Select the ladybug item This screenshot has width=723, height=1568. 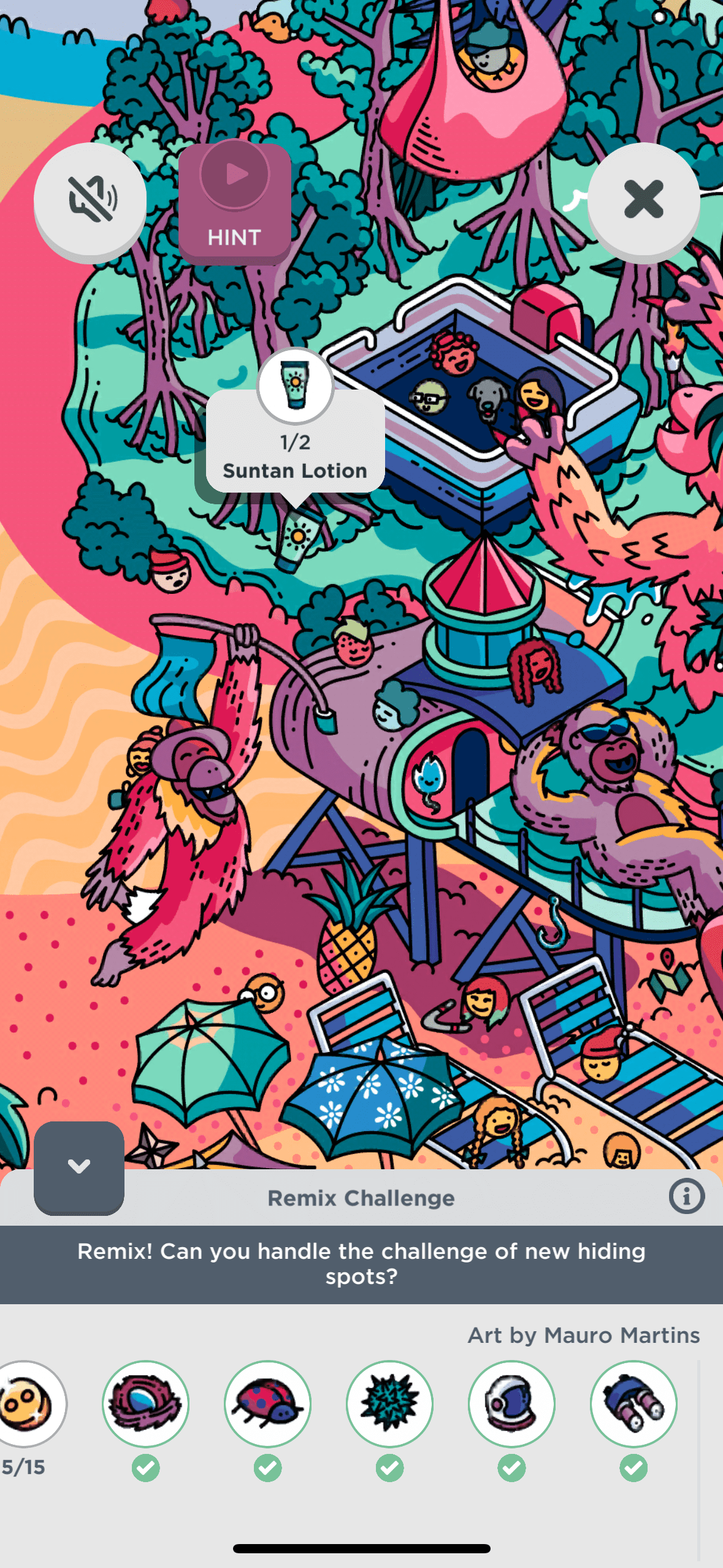click(267, 1404)
